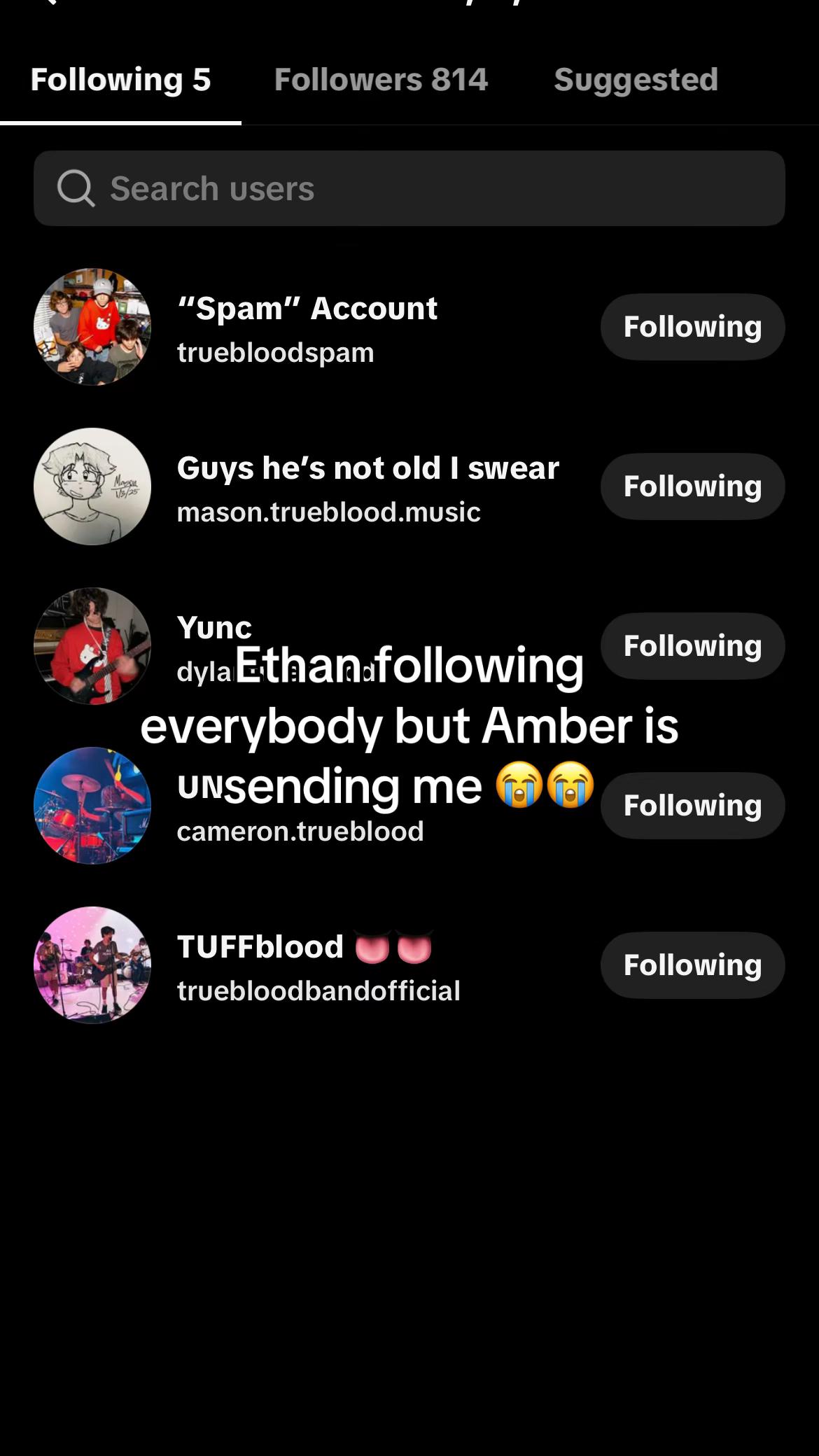Open the Suggested tab

coord(636,79)
